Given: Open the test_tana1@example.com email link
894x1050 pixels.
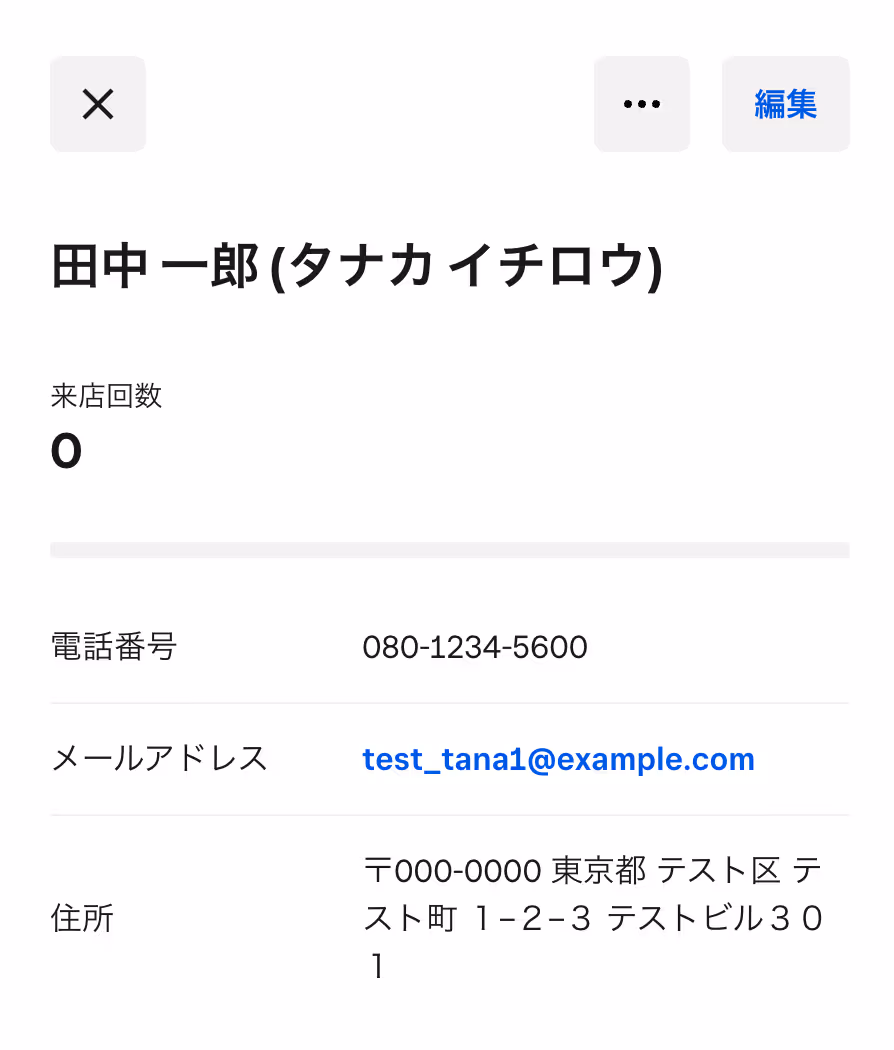Looking at the screenshot, I should tap(558, 760).
